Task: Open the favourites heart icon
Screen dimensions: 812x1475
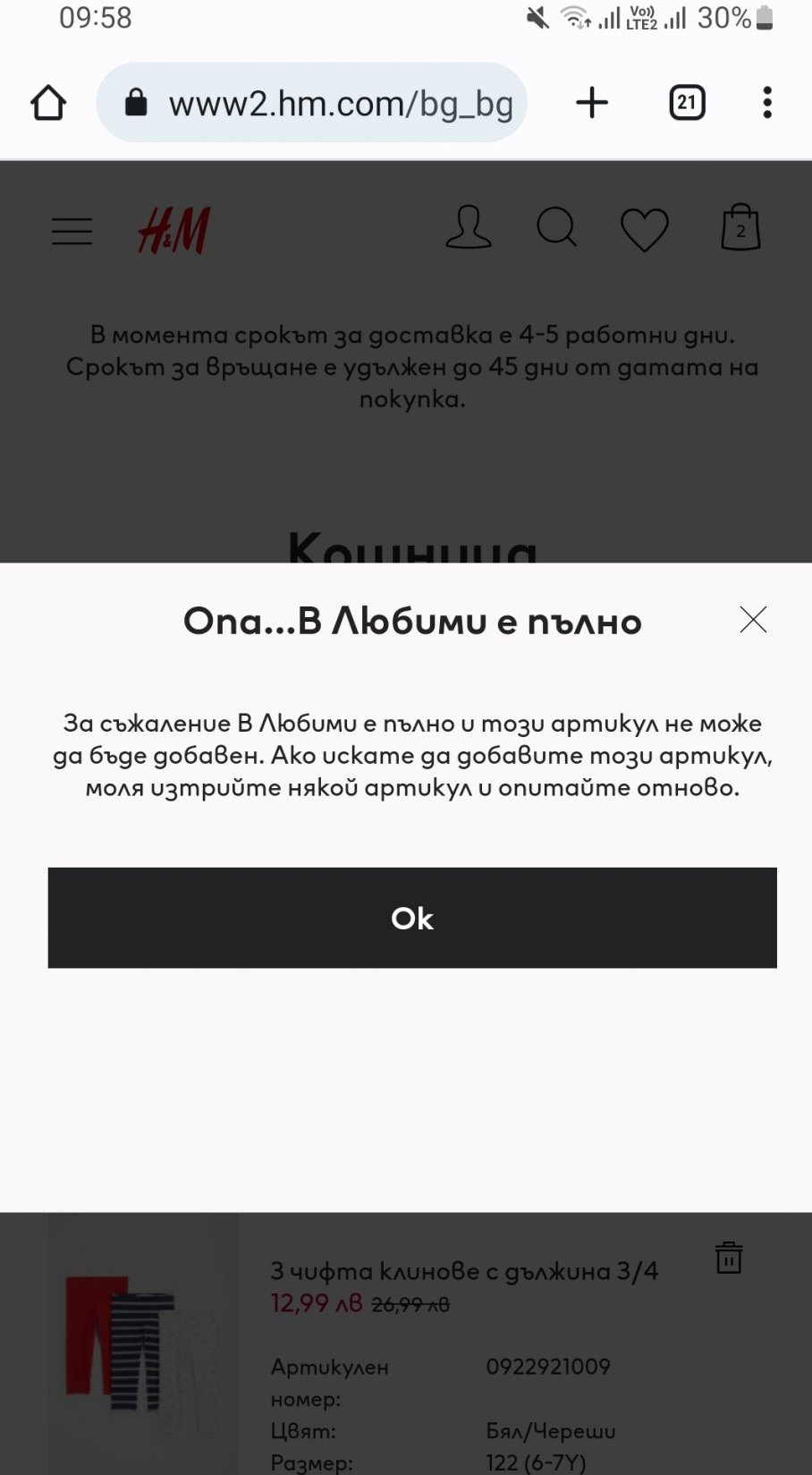Action: (645, 229)
